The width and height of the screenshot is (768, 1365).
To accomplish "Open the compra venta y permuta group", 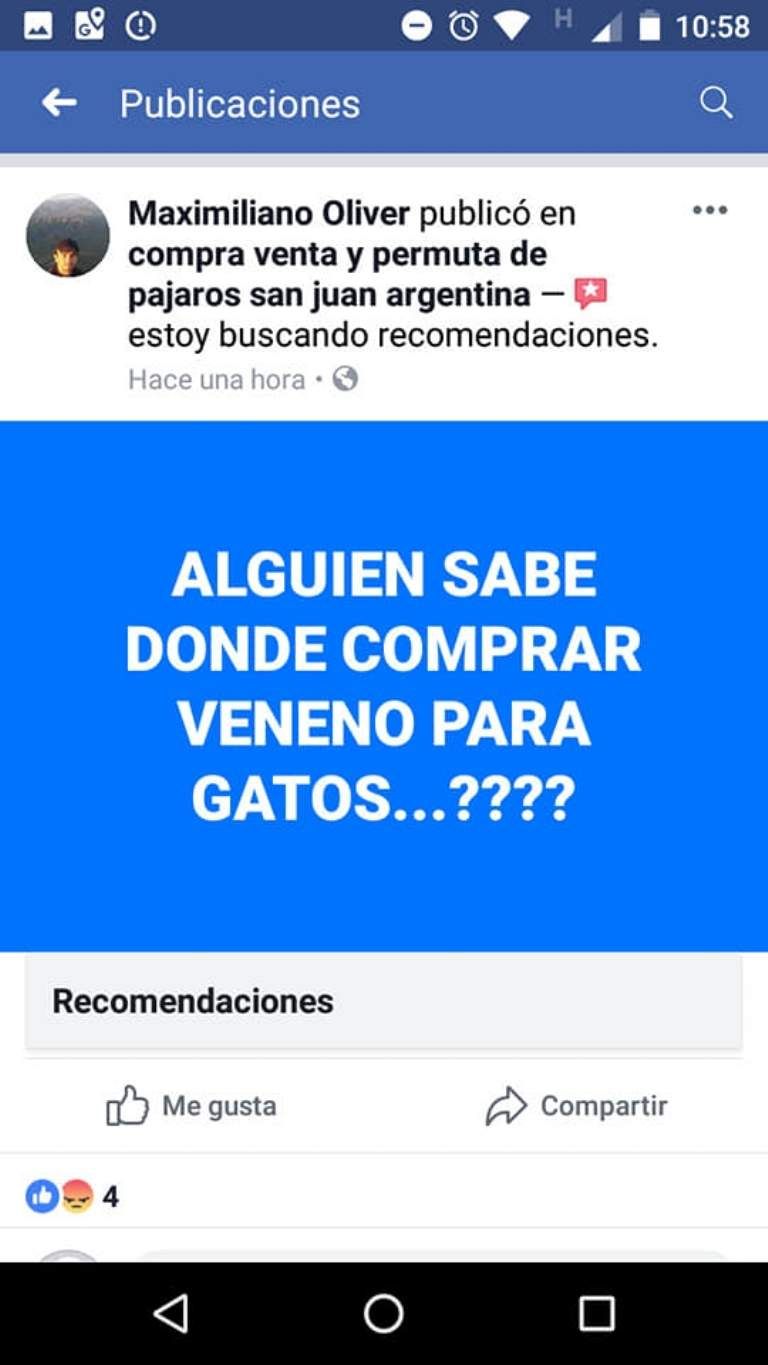I will pyautogui.click(x=337, y=274).
